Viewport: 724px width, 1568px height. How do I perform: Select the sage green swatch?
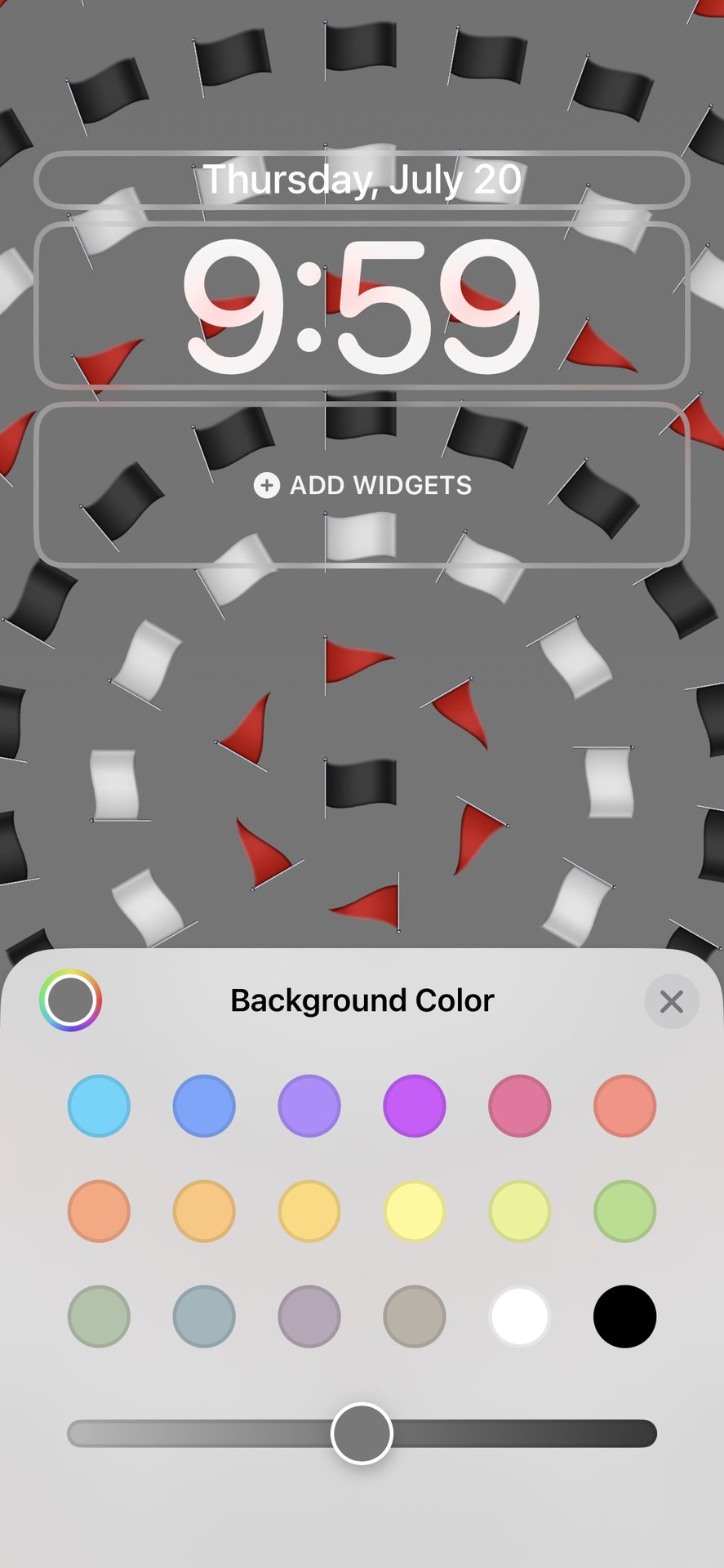pos(99,1316)
